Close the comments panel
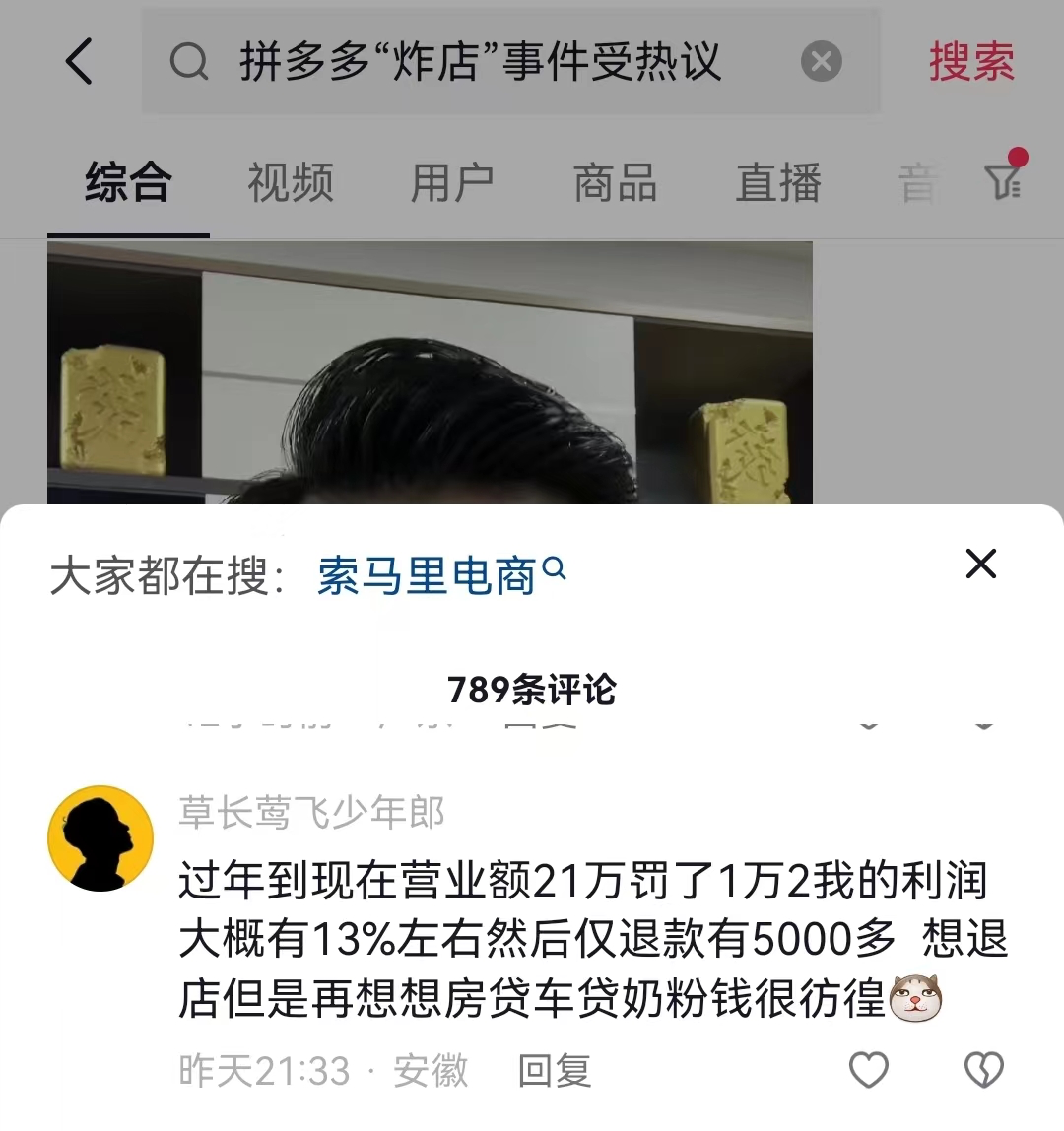 [x=981, y=565]
